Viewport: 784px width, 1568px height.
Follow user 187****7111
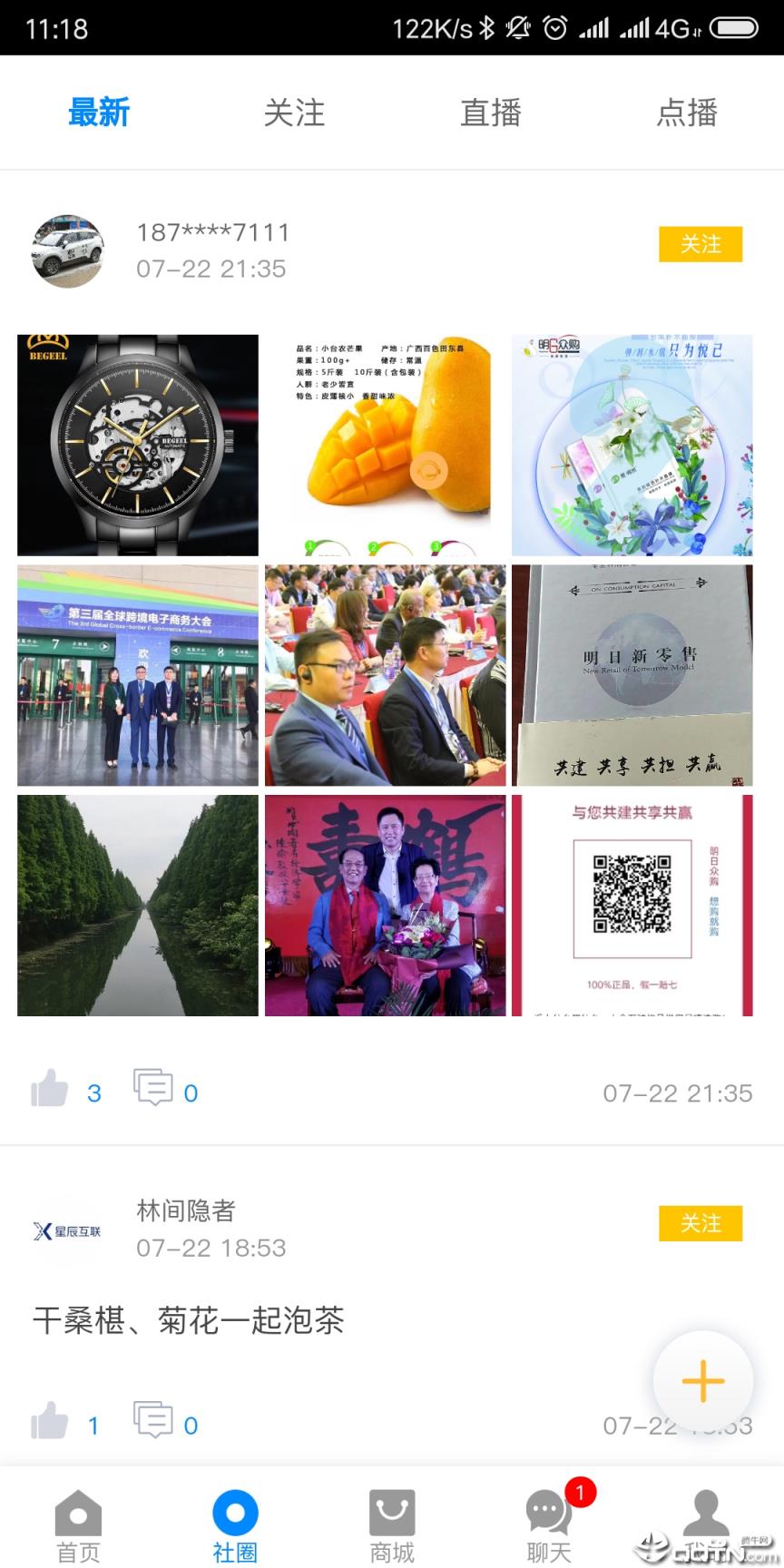[x=701, y=244]
